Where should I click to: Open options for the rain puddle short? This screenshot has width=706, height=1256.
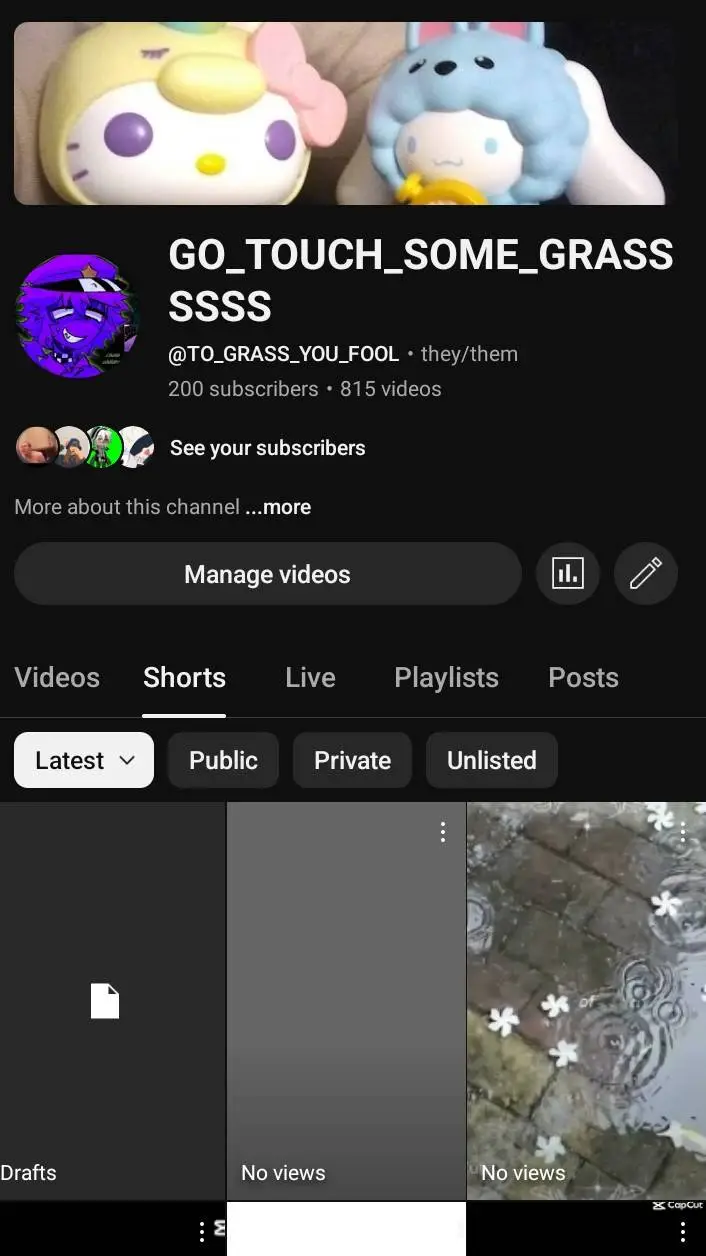pyautogui.click(x=683, y=832)
